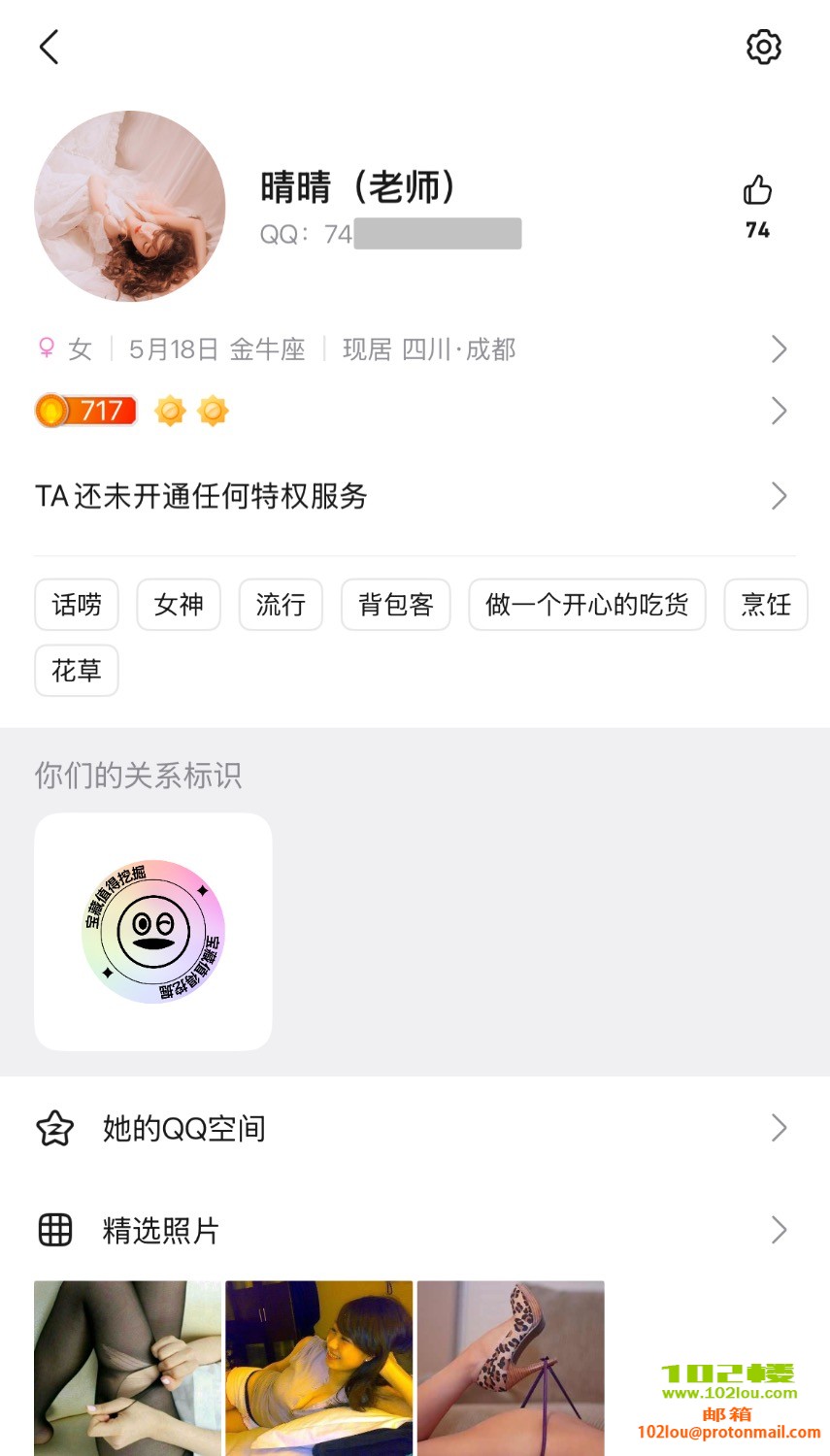Tap the 花草 tag chip
The height and width of the screenshot is (1456, 830).
point(77,671)
